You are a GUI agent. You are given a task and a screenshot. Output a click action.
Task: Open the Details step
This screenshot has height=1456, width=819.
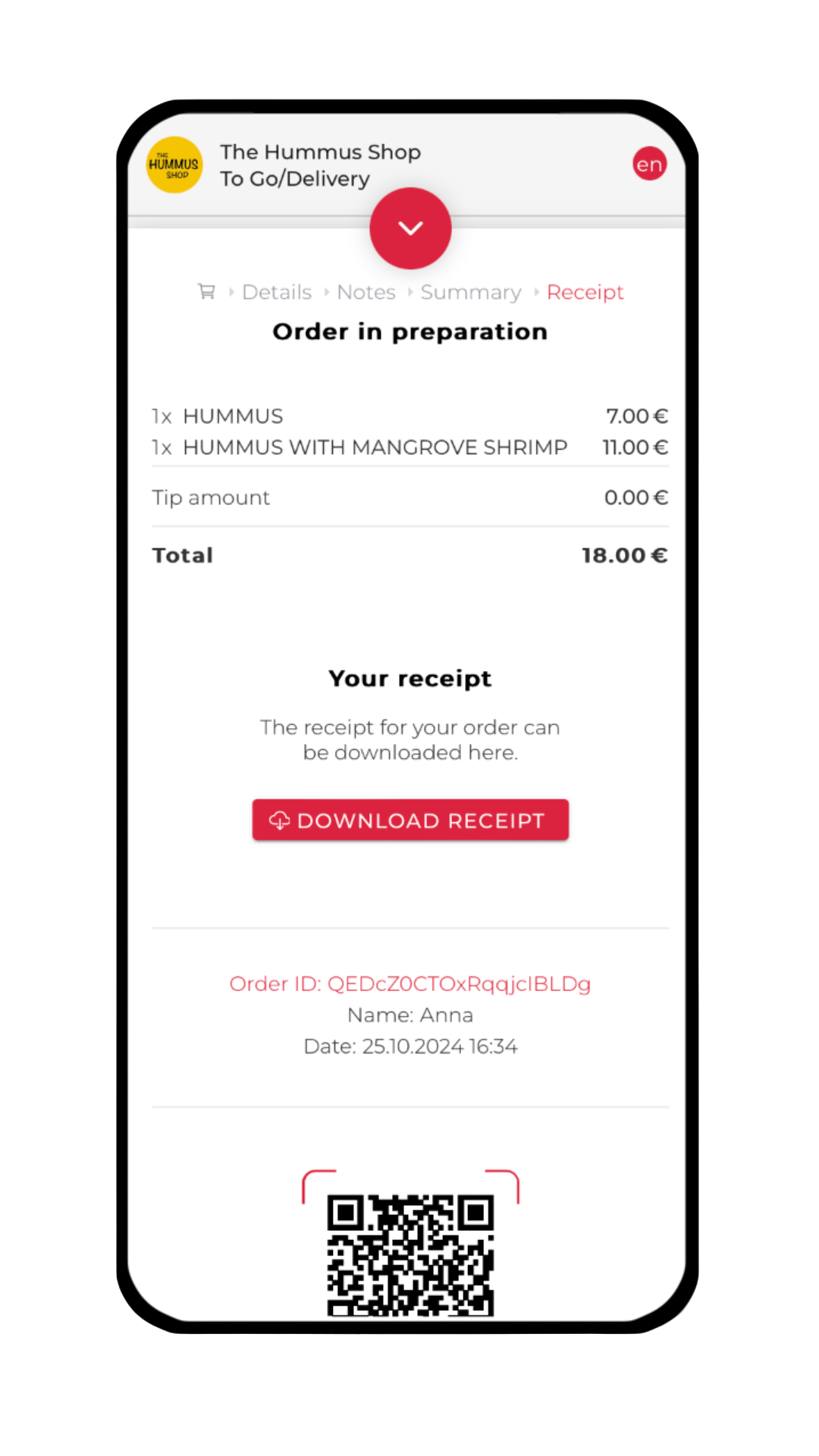coord(276,292)
